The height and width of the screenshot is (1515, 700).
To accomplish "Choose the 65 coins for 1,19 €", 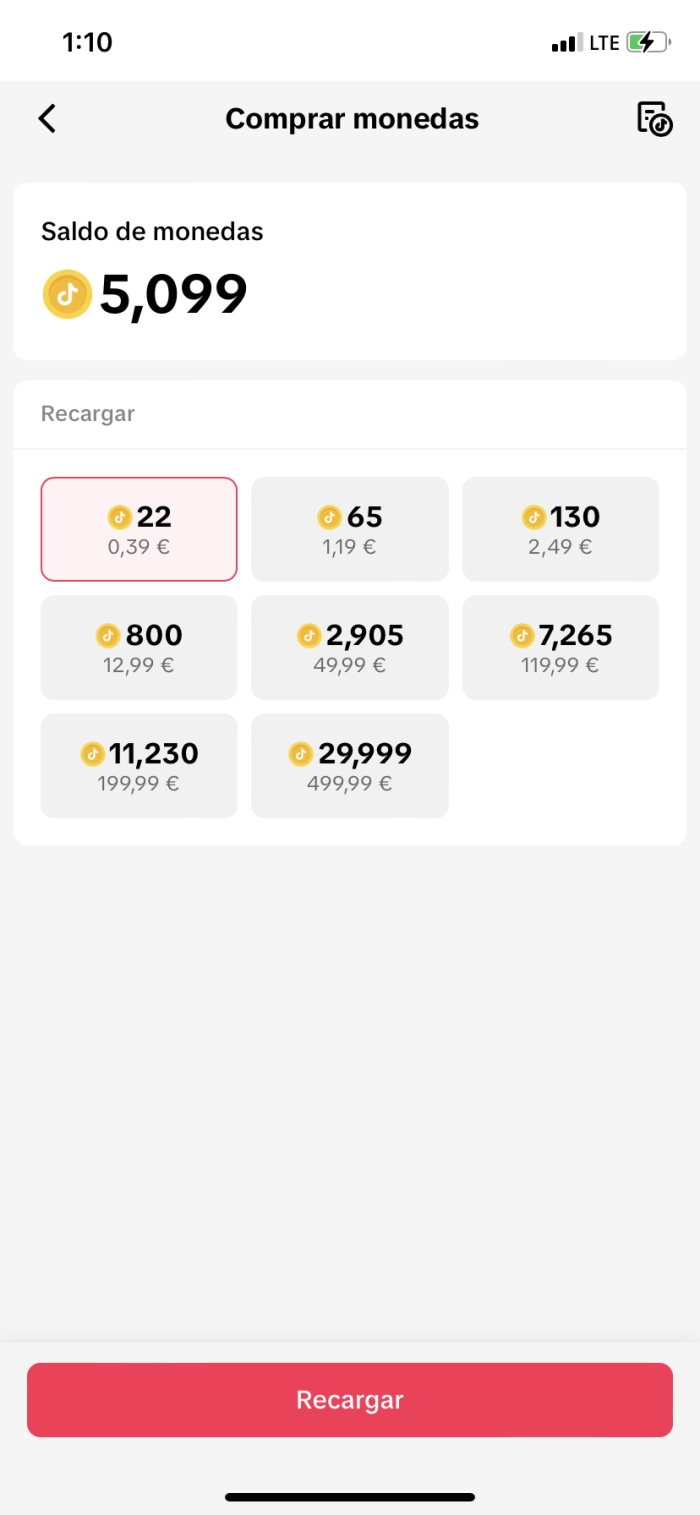I will tap(349, 529).
